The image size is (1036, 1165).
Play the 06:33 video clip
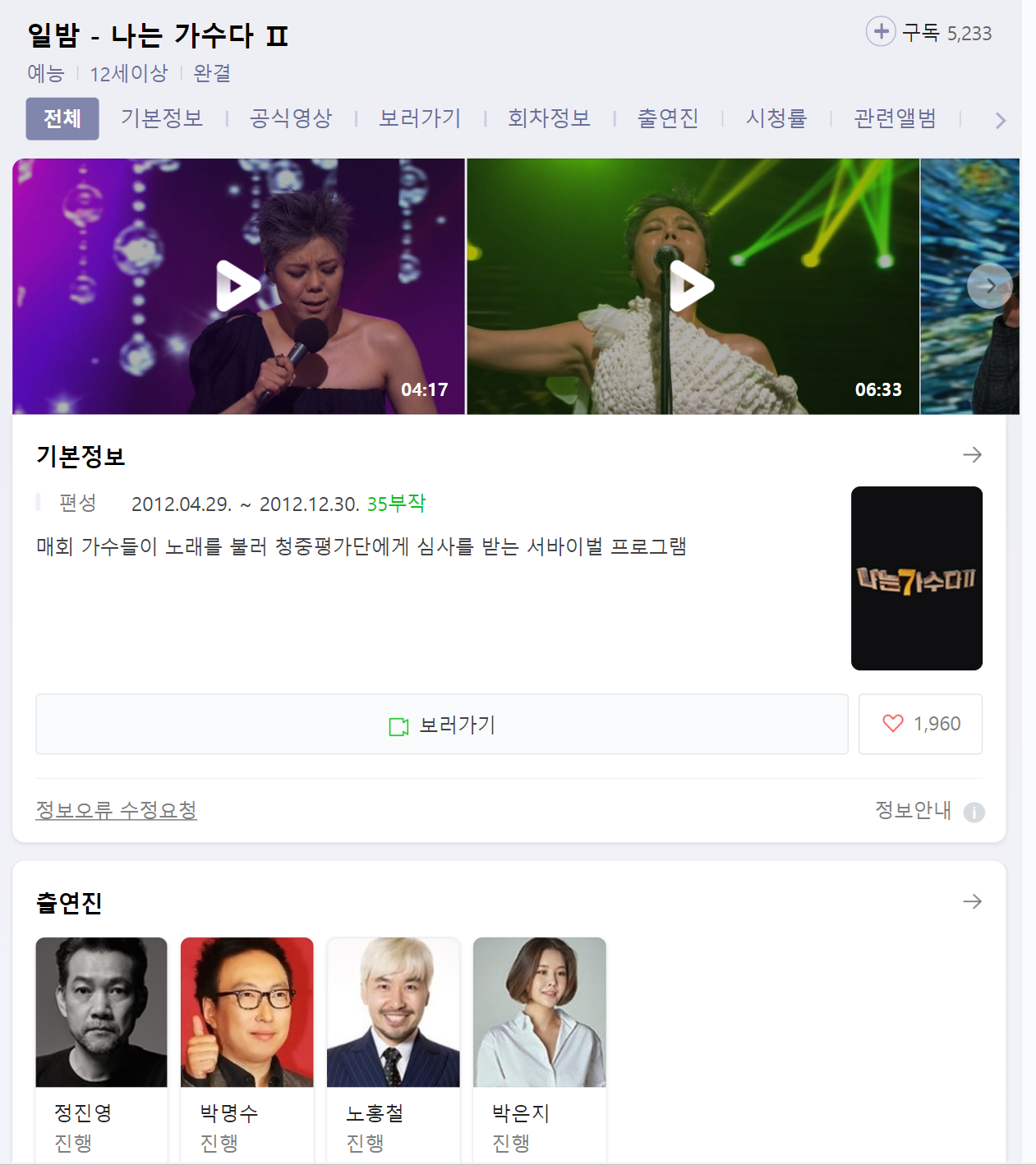(692, 286)
